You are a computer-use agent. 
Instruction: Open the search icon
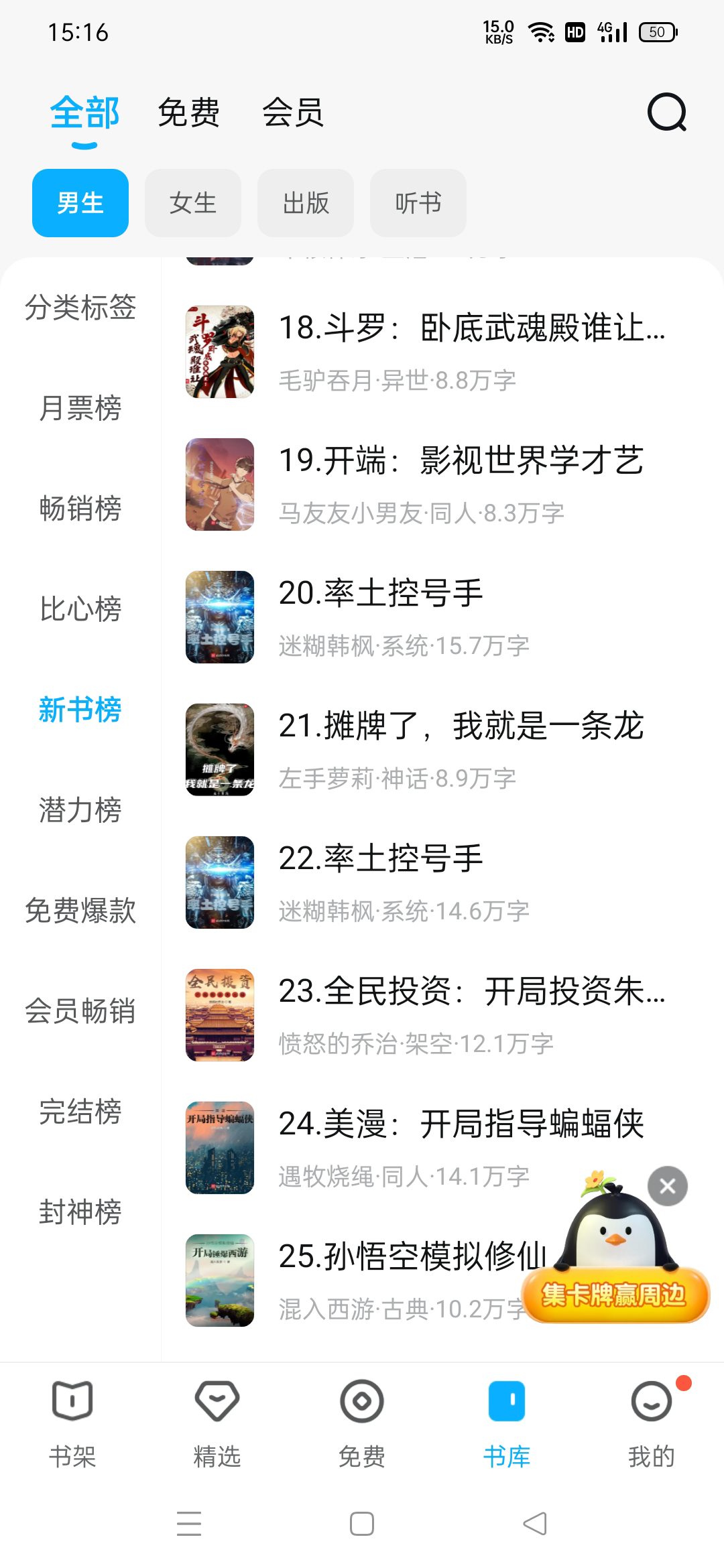tap(666, 112)
